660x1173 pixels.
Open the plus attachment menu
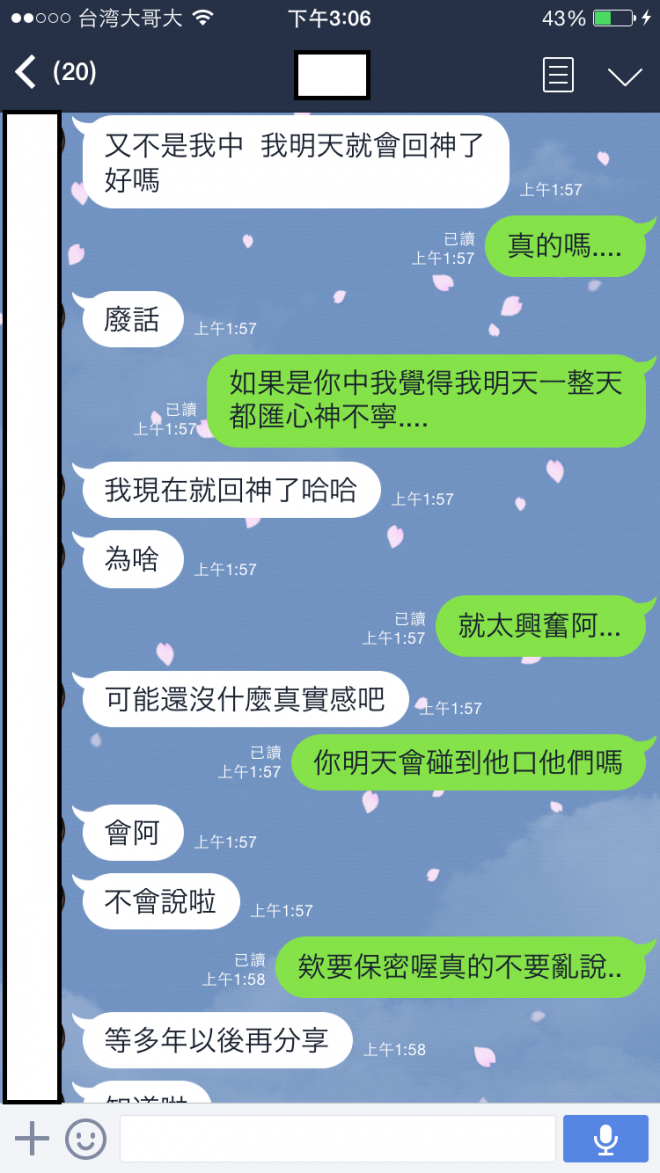tap(32, 1138)
